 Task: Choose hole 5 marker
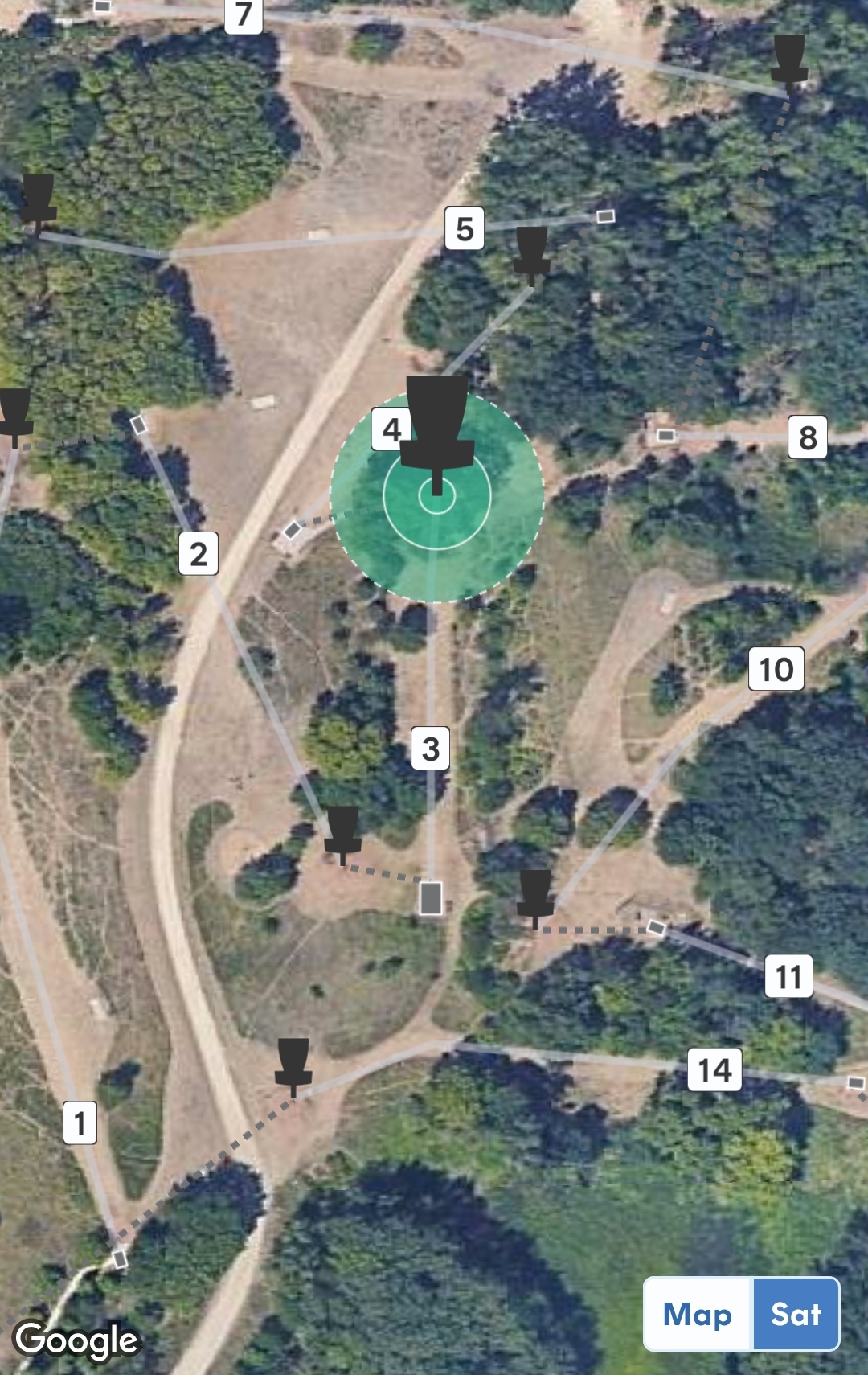(x=465, y=228)
